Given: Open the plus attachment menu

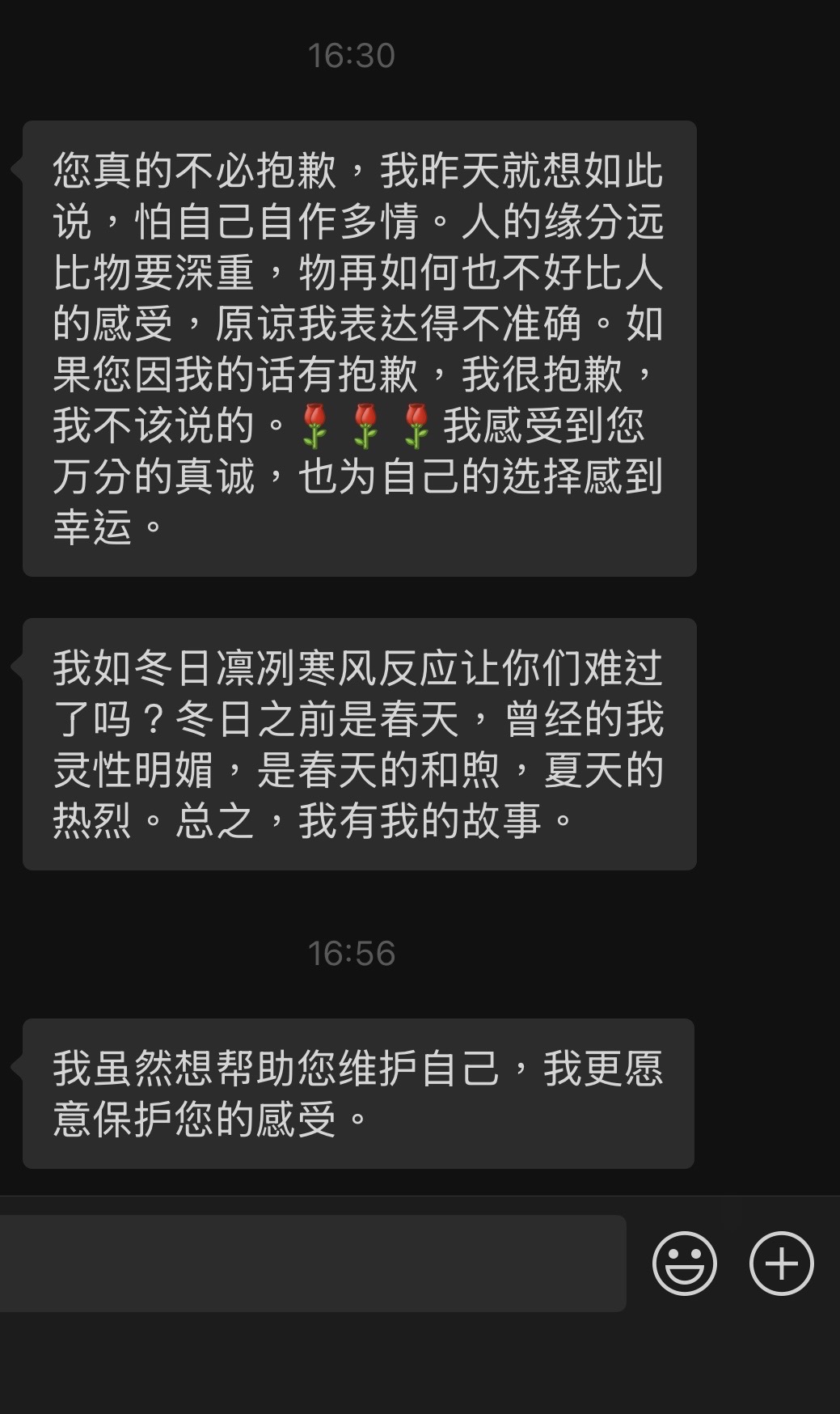Looking at the screenshot, I should (x=781, y=1264).
